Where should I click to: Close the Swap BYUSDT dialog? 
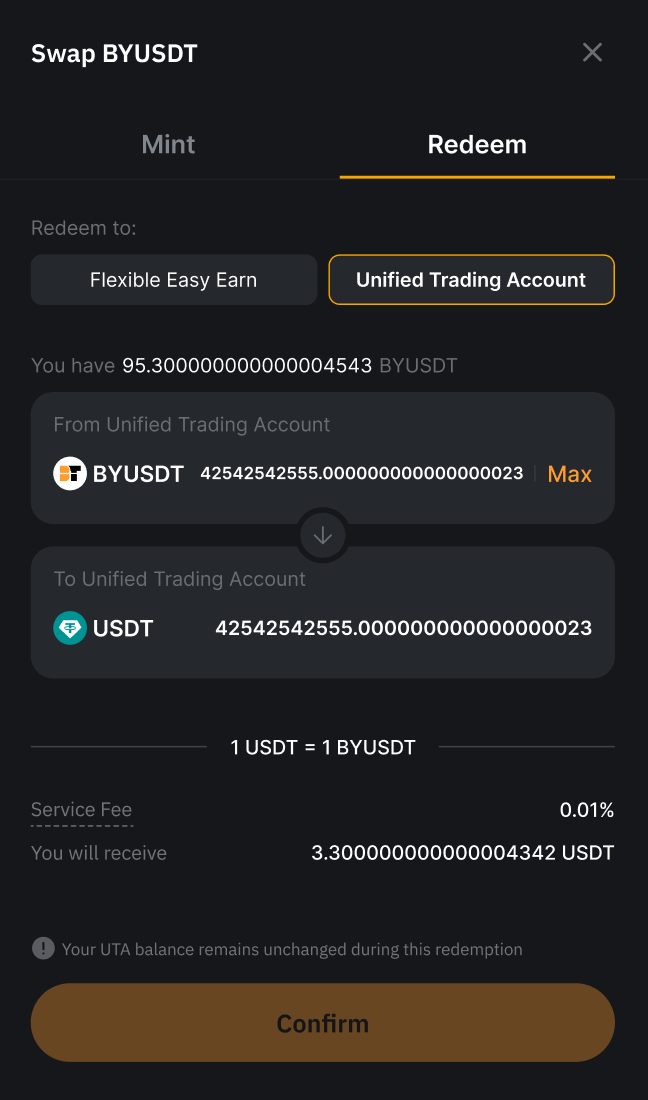(592, 53)
